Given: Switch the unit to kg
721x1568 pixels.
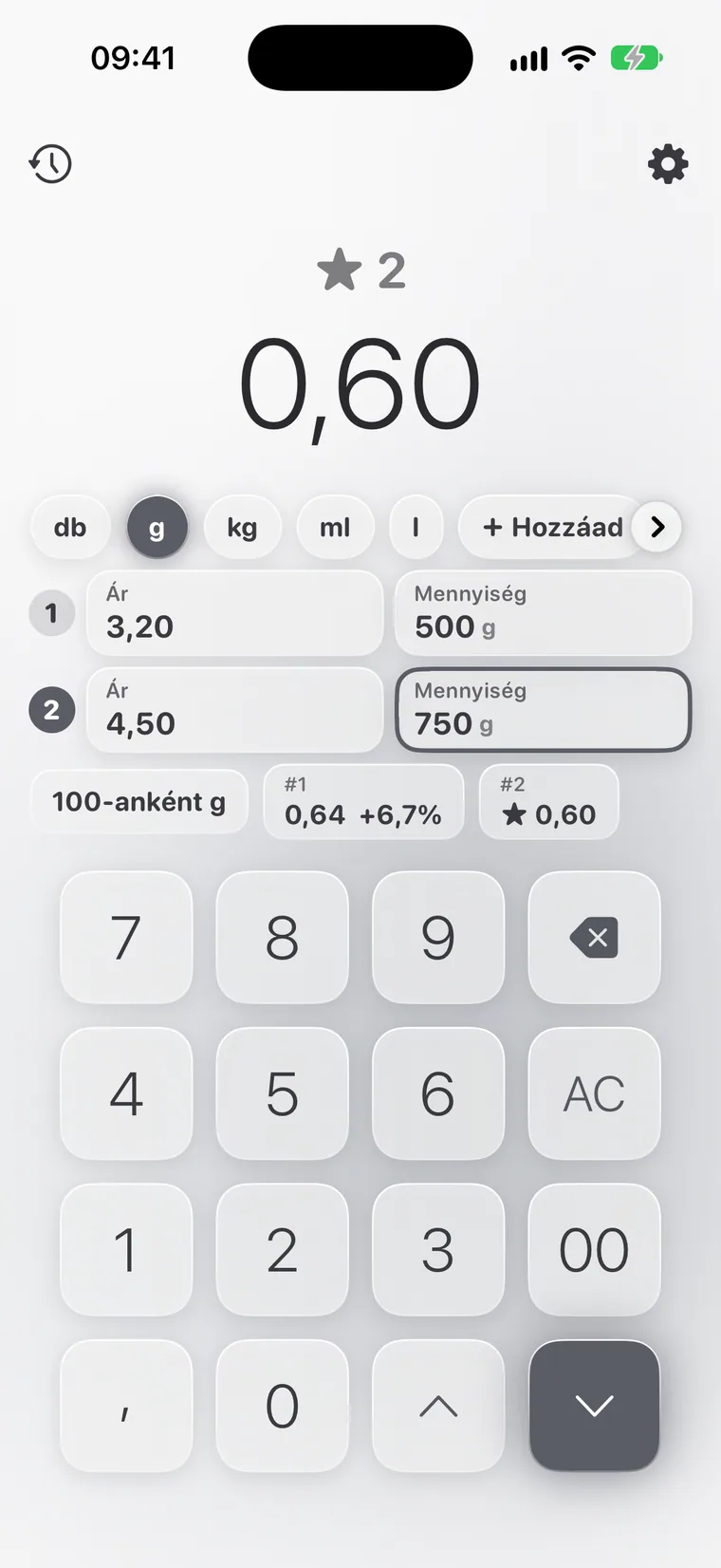Looking at the screenshot, I should [x=242, y=527].
